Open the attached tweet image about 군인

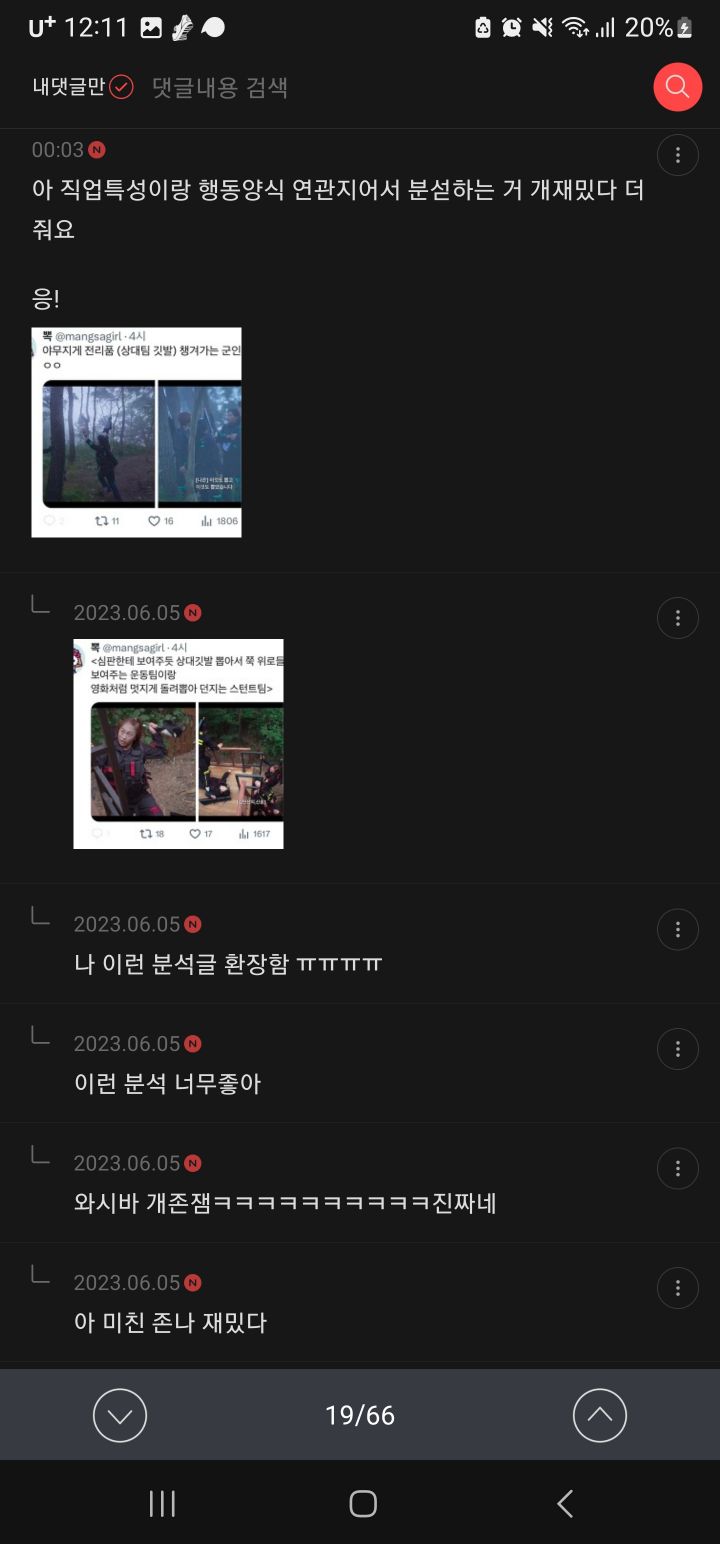[x=137, y=432]
